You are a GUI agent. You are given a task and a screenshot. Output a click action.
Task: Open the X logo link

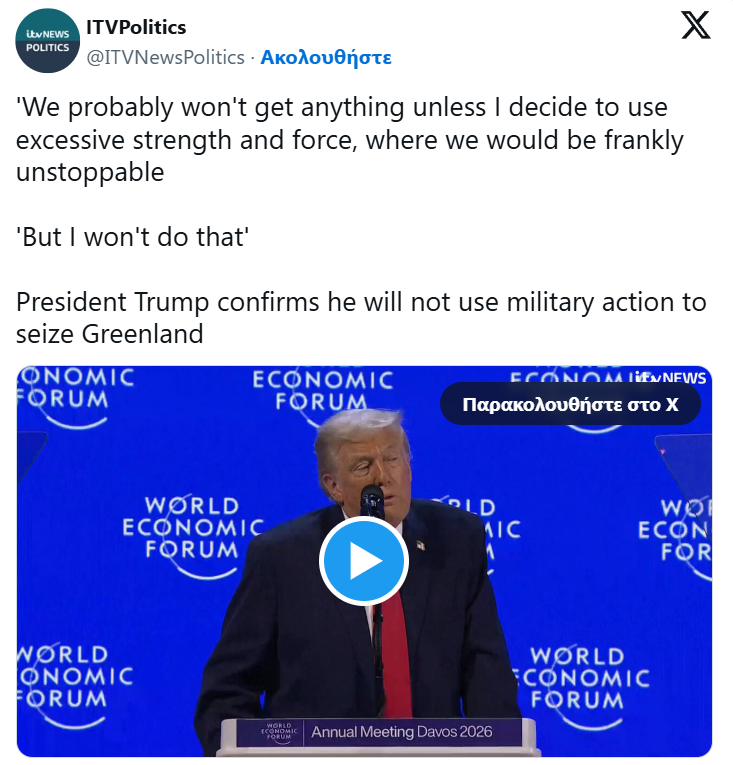pos(695,25)
